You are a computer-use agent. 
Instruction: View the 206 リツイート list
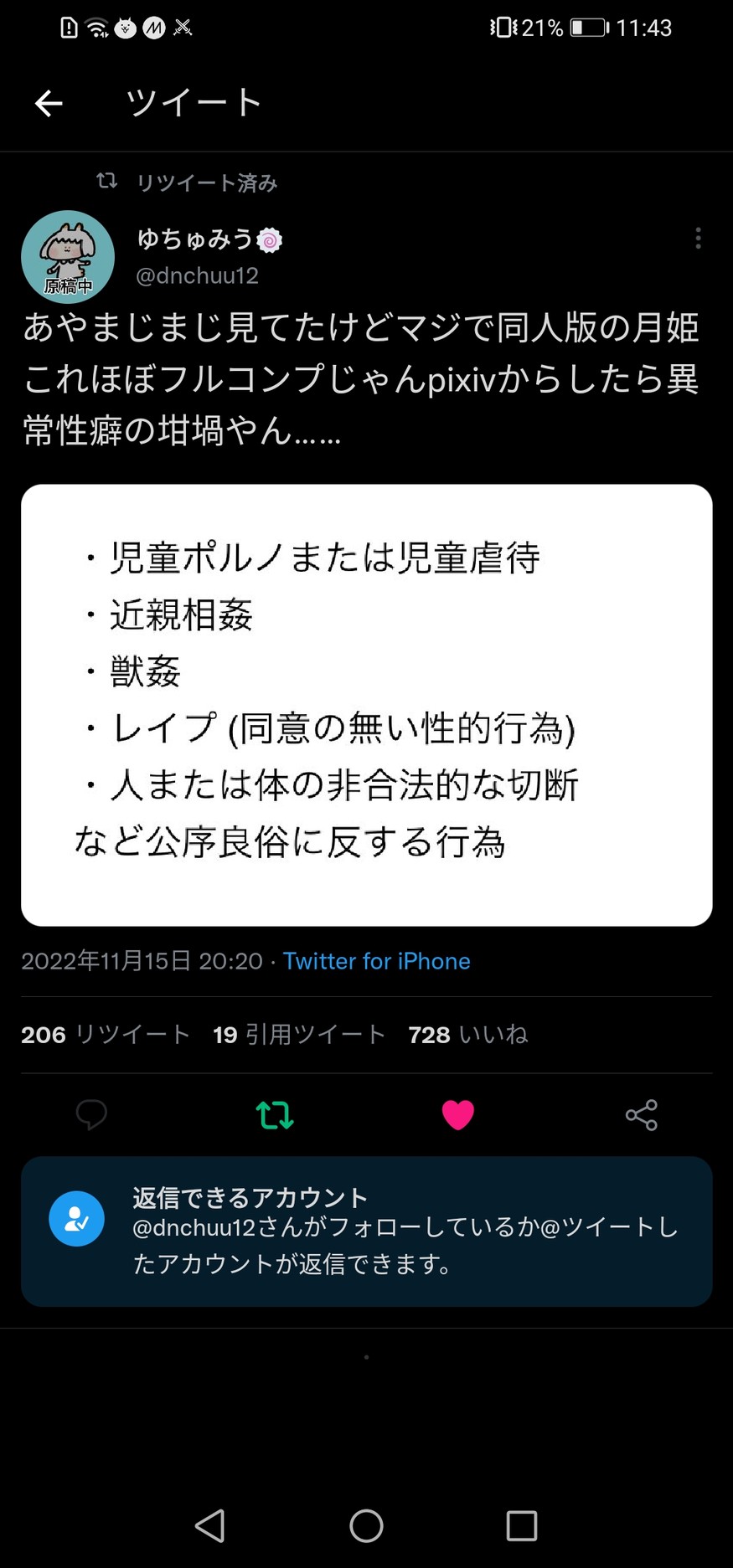click(106, 1035)
